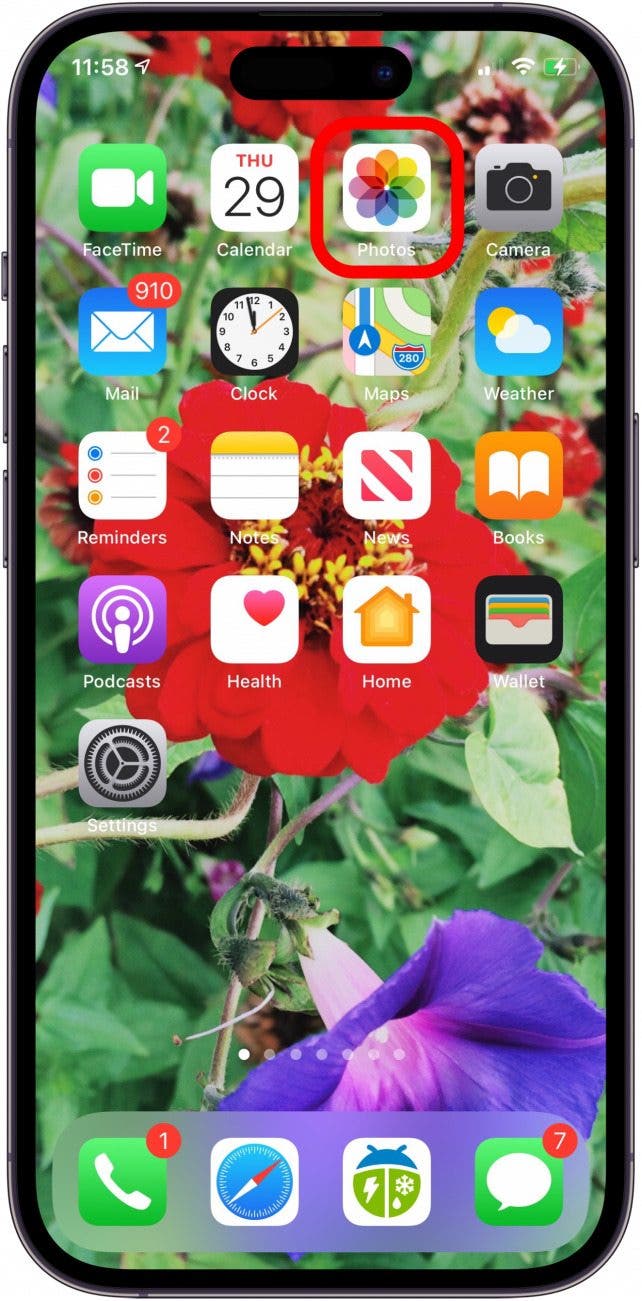
Task: Launch the Calendar app
Action: (254, 188)
